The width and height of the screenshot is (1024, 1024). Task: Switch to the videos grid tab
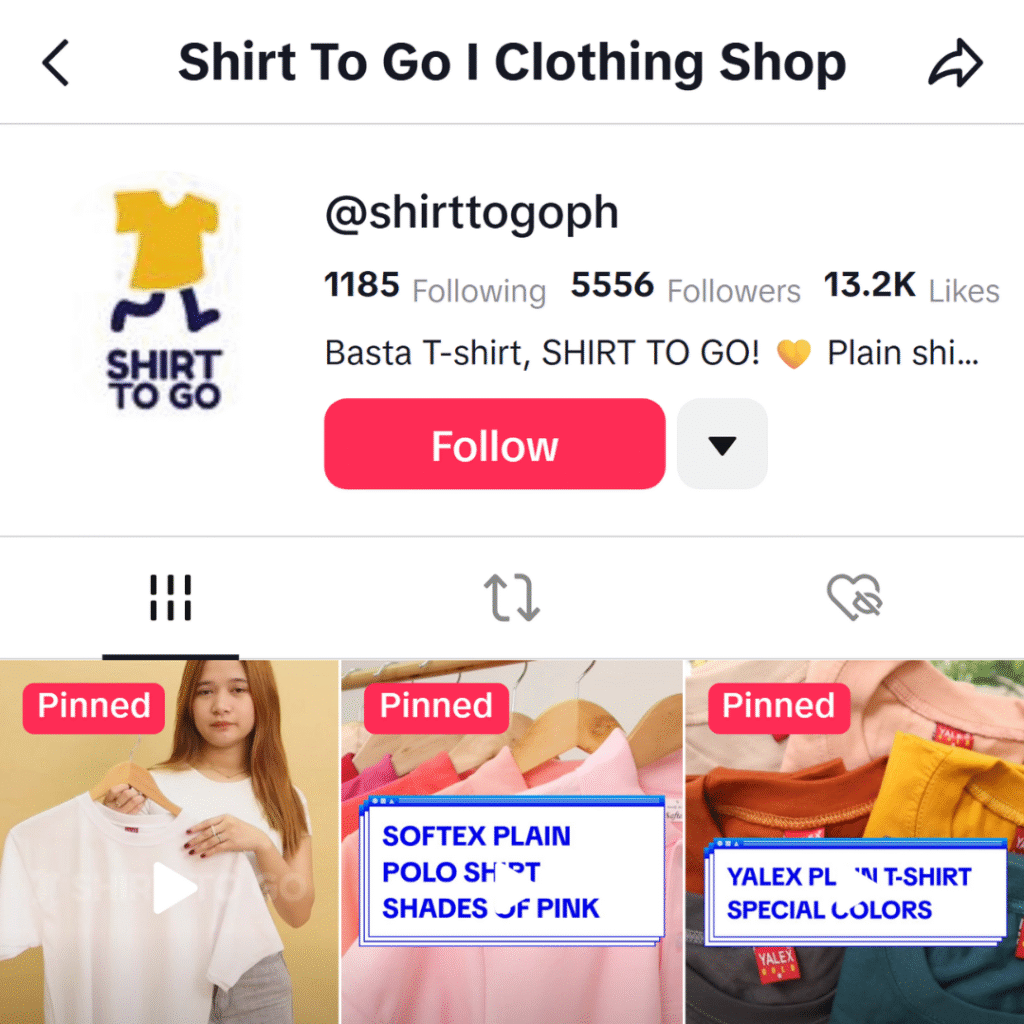(170, 598)
